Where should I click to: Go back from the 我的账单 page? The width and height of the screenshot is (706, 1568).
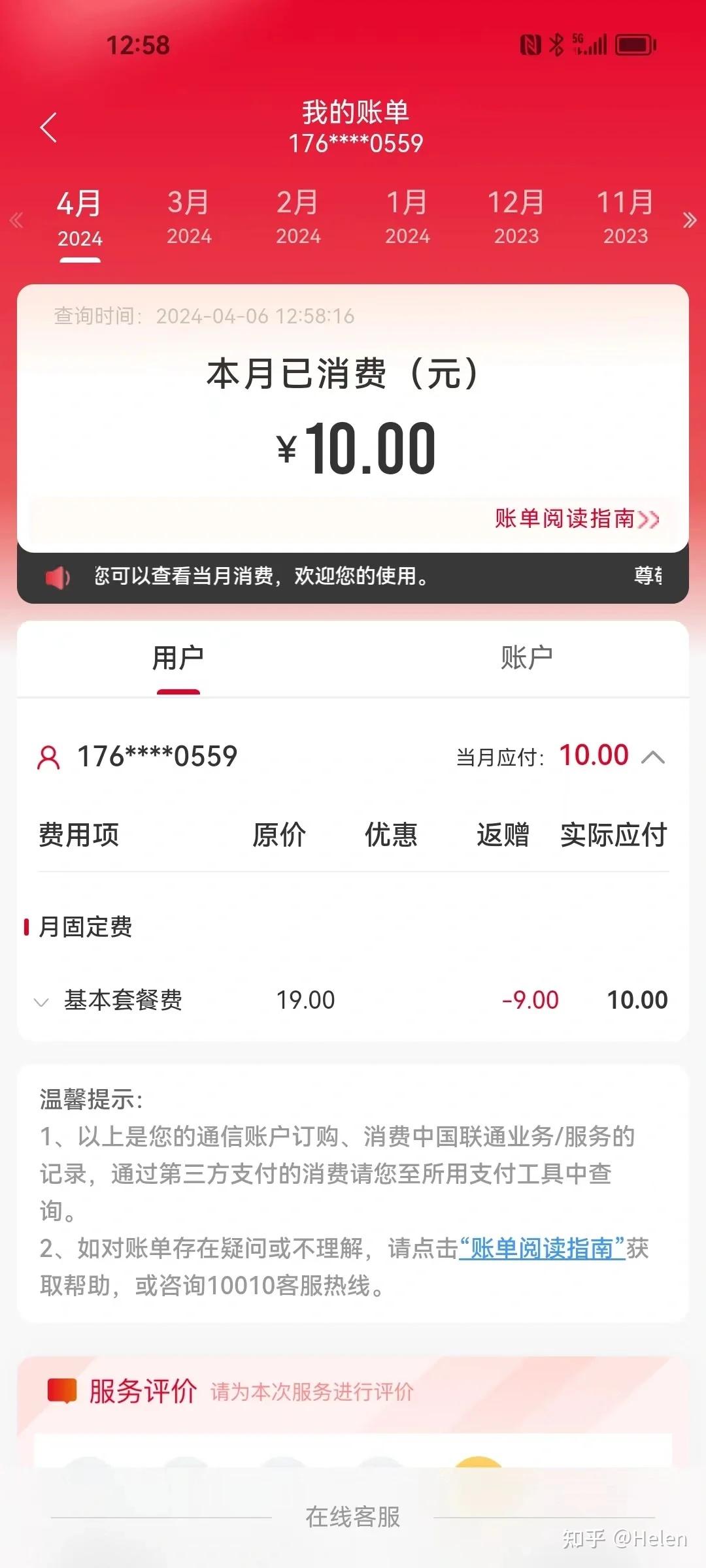(49, 127)
